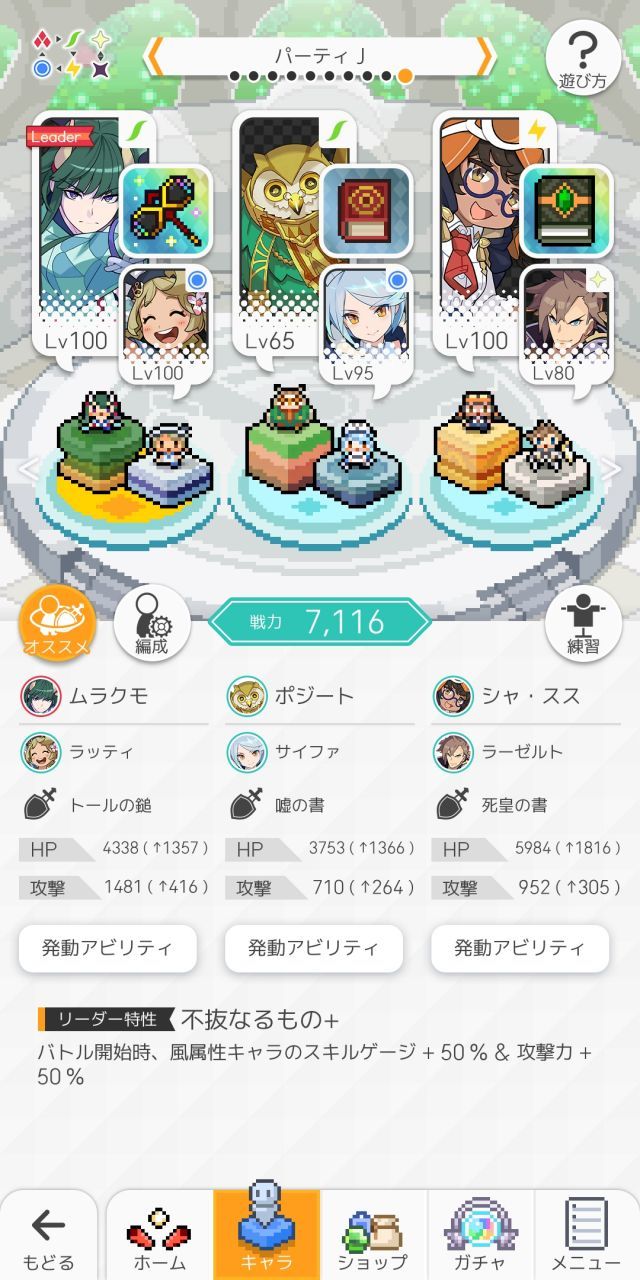
Task: Open the 嘘の書 red book equipment slot
Action: coord(366,212)
